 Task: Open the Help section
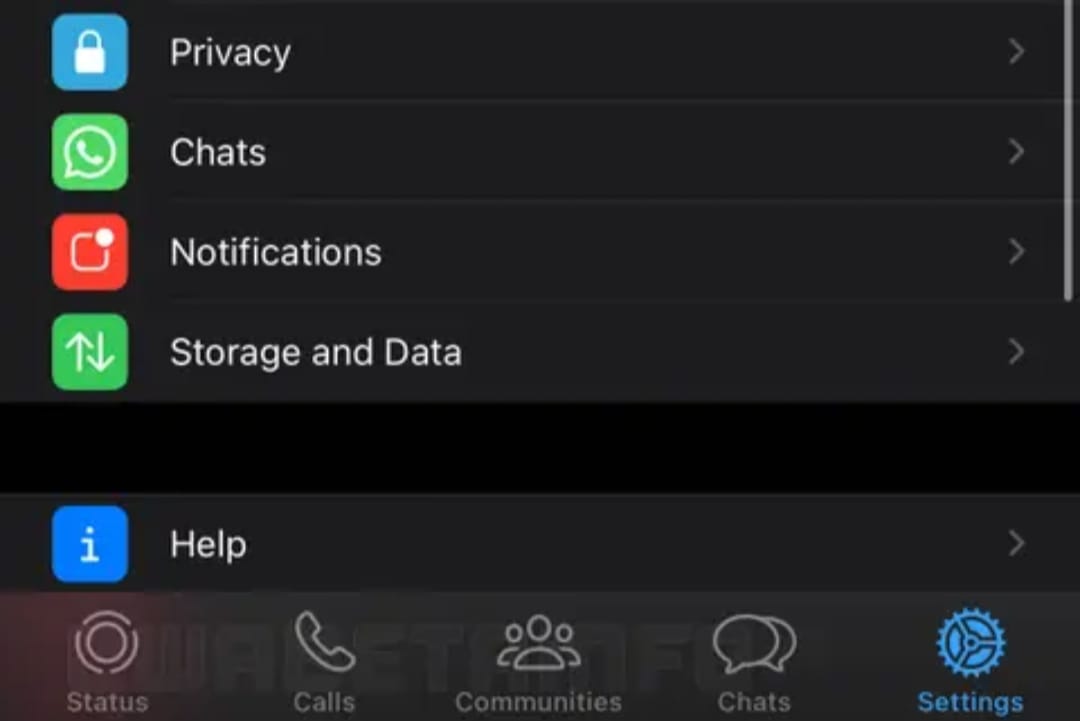[x=540, y=544]
